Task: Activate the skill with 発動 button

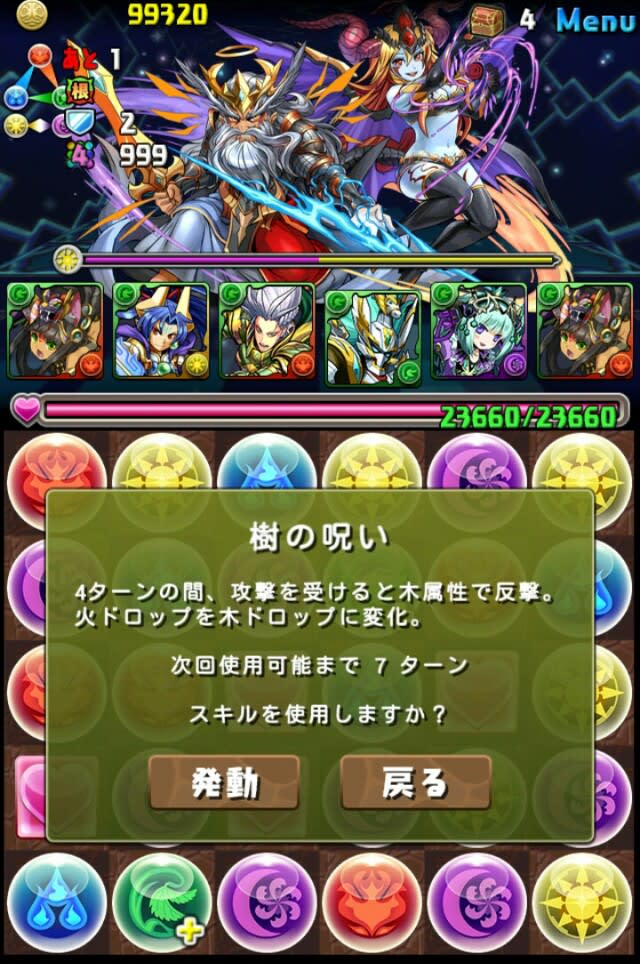Action: click(224, 782)
